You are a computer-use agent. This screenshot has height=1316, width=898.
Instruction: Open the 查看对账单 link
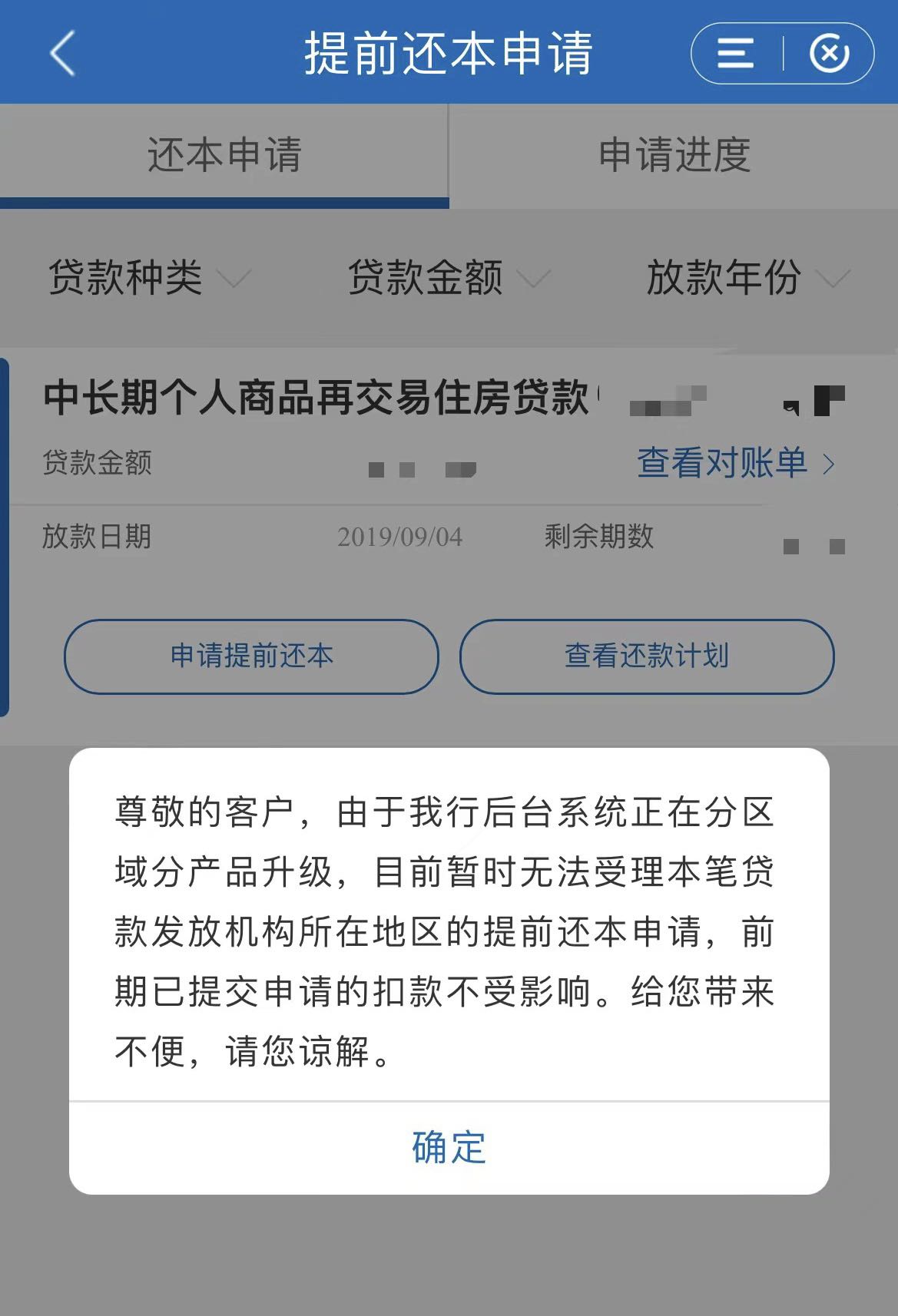pos(735,463)
